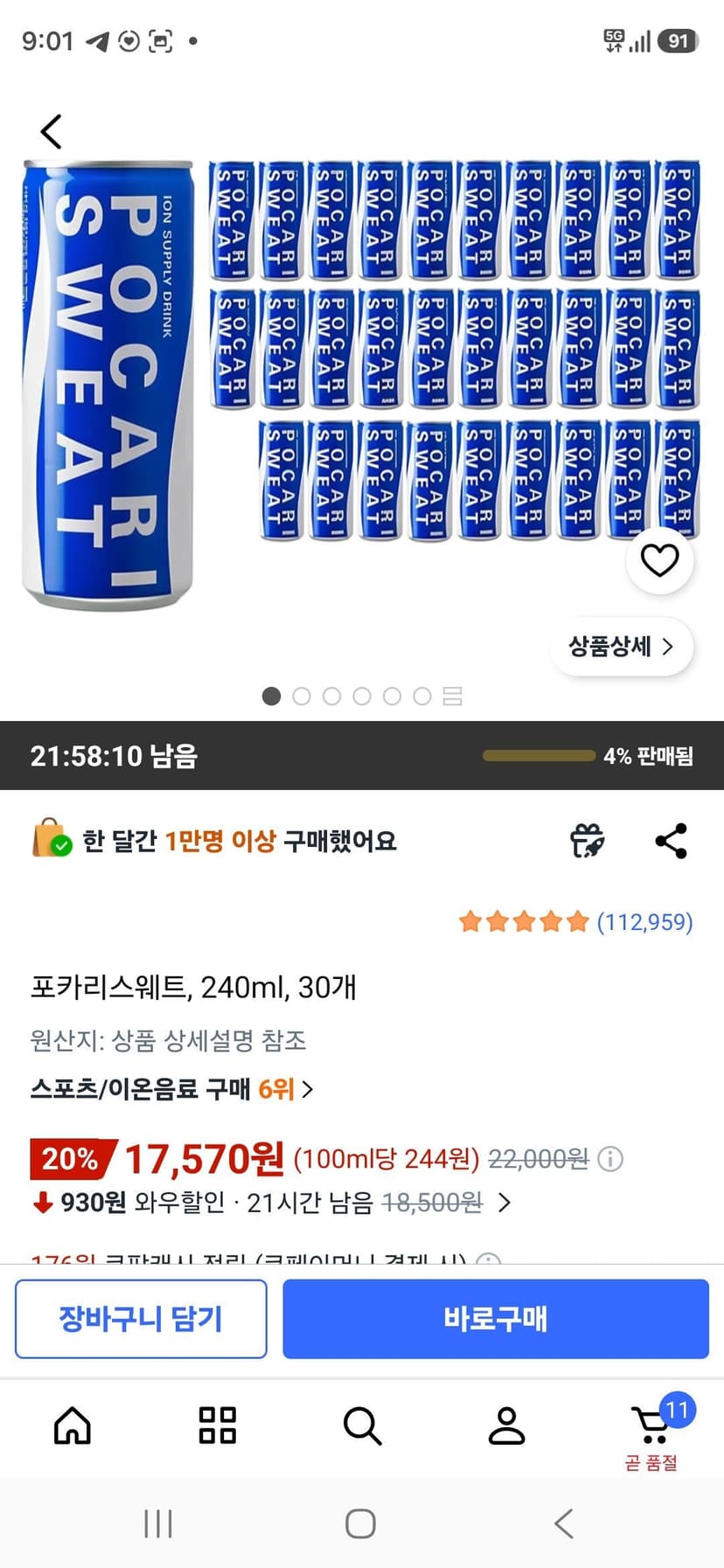
Task: Show price info next to 22,000원
Action: 610,1159
